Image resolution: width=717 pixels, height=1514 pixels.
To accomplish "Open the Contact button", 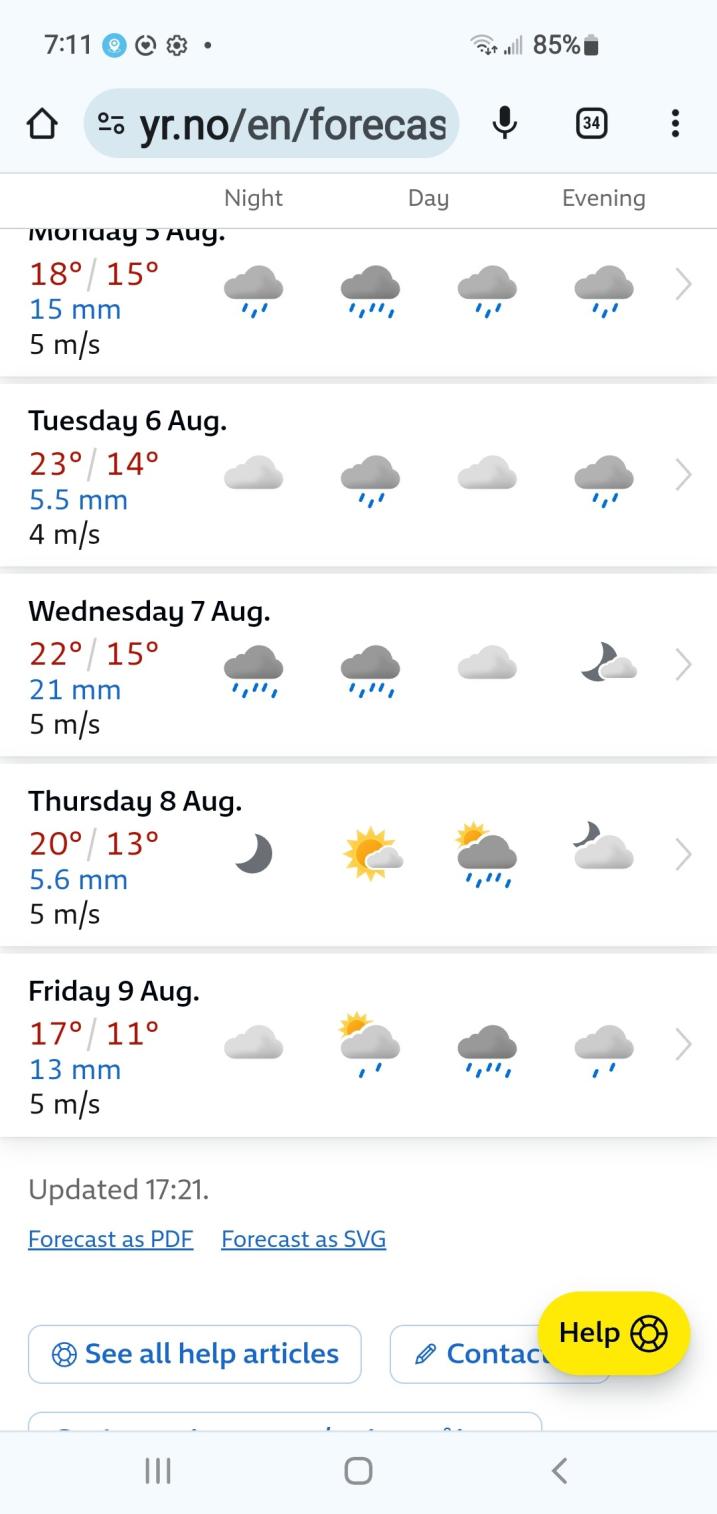I will coord(470,1354).
